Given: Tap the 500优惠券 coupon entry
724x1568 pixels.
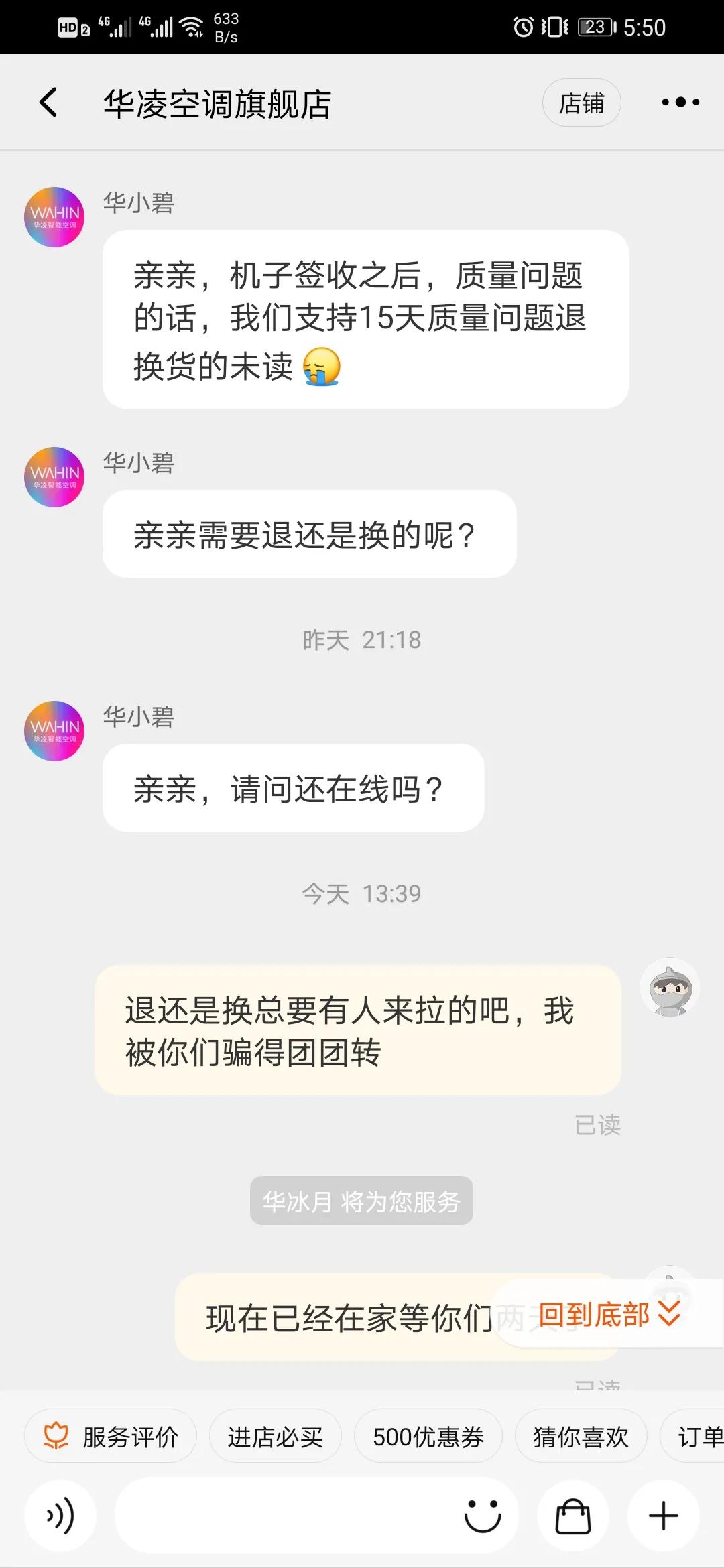Looking at the screenshot, I should pos(428,1434).
